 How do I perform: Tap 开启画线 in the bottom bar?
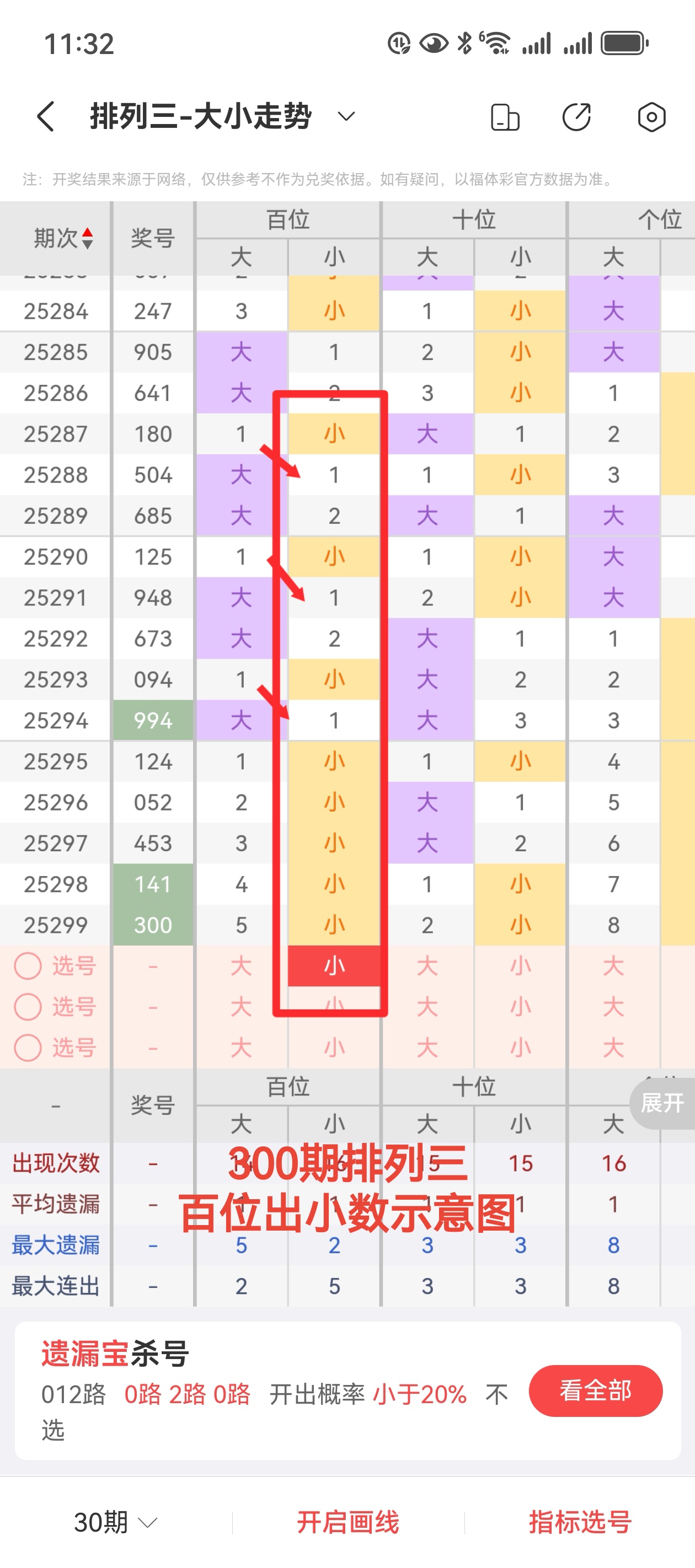[x=347, y=1522]
